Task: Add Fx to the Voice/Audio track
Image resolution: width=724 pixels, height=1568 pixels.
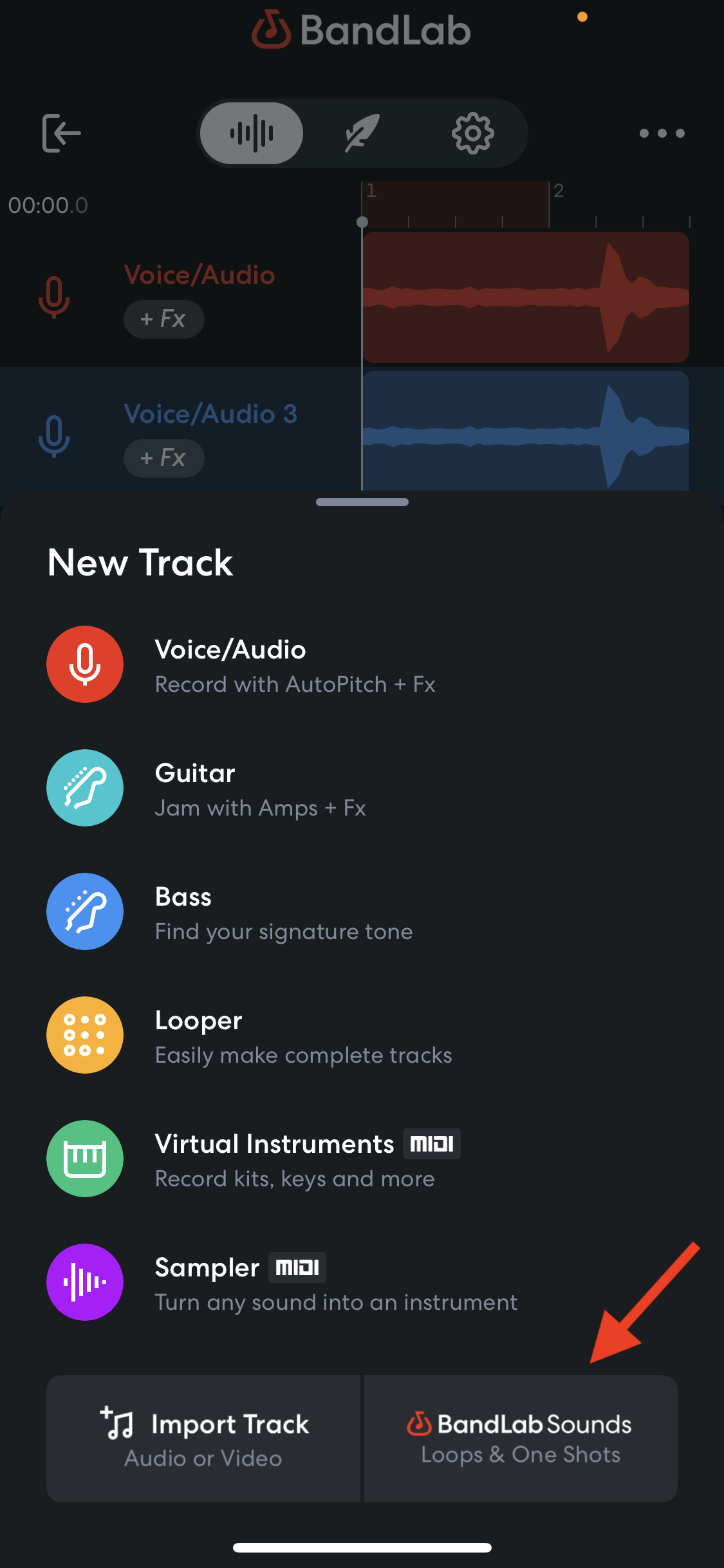Action: (163, 319)
